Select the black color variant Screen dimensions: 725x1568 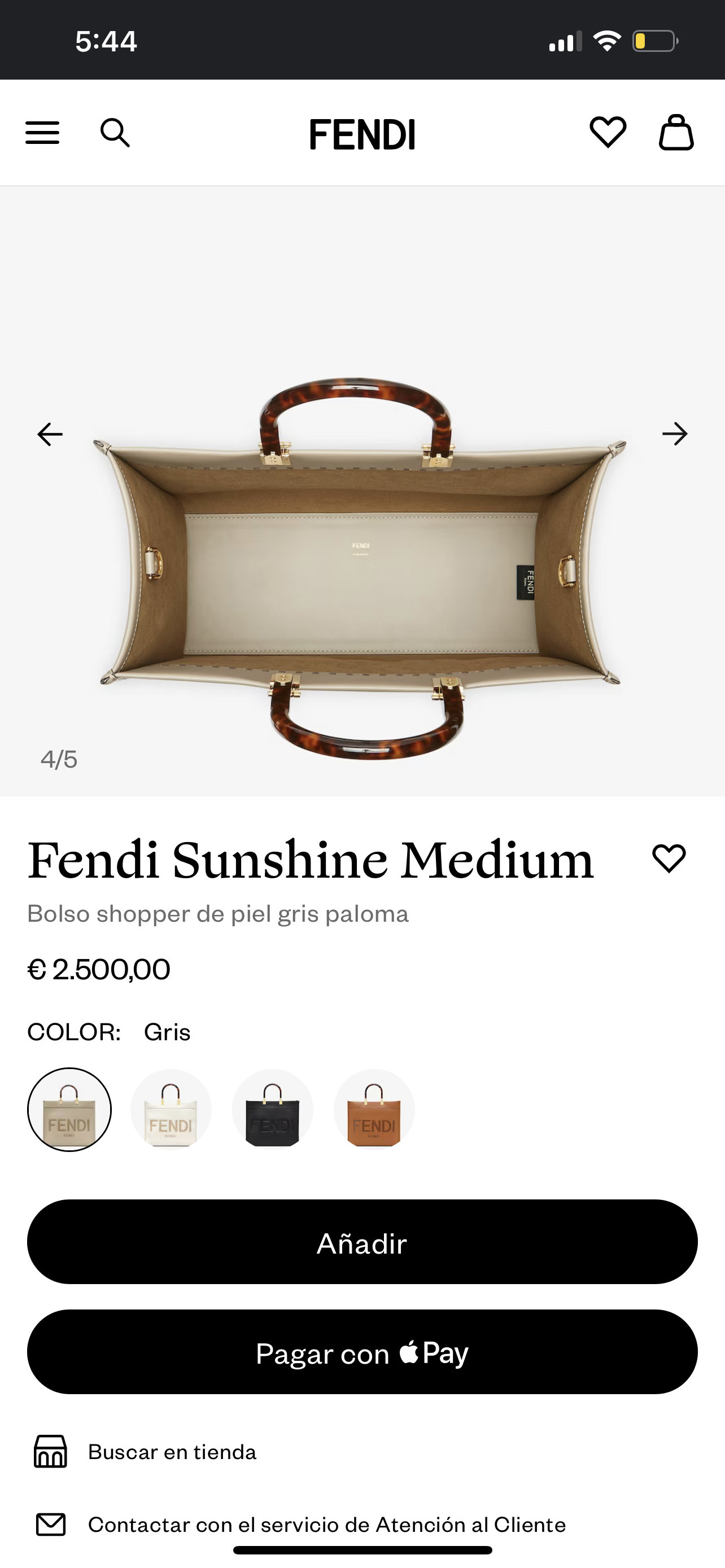point(273,1109)
